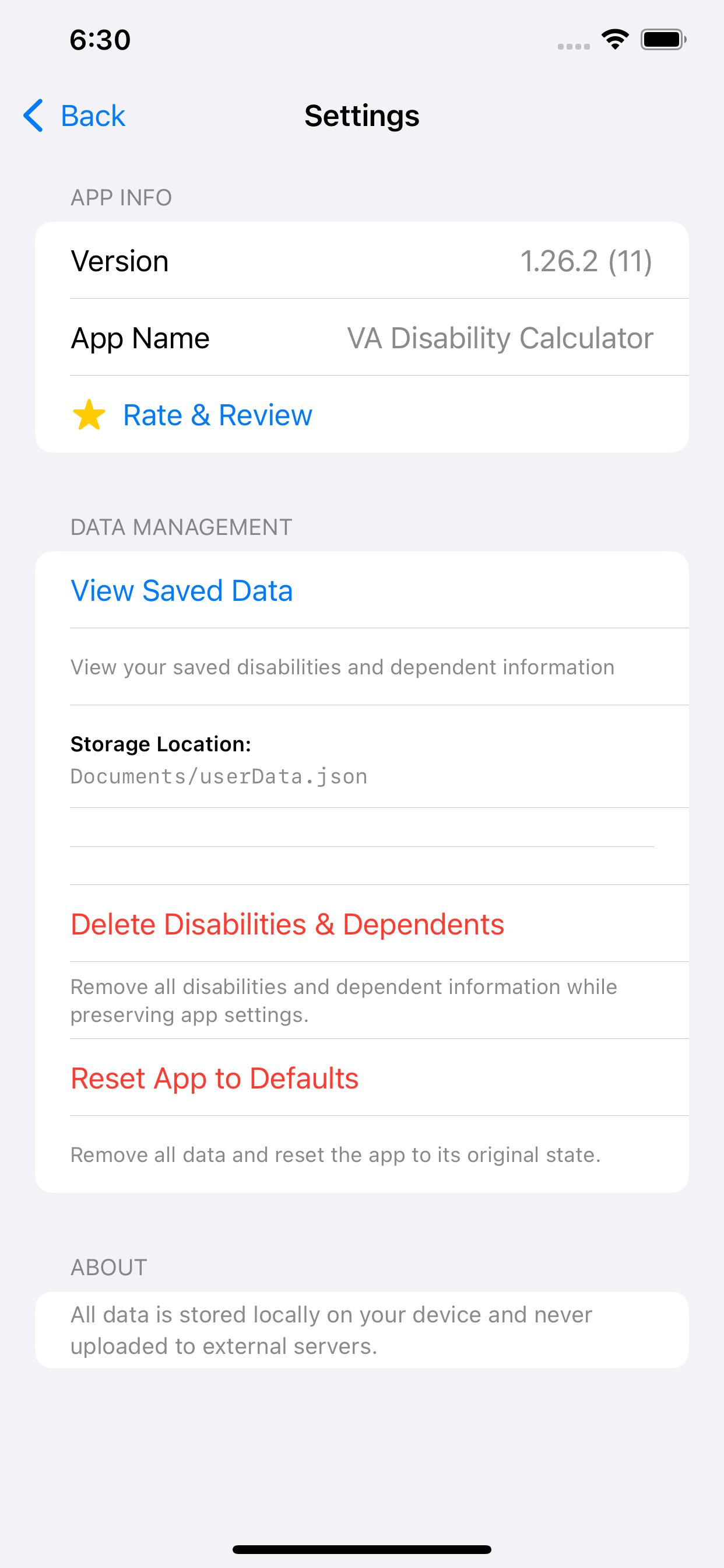Go back from the Settings screen
Image resolution: width=724 pixels, height=1568 pixels.
tap(75, 116)
